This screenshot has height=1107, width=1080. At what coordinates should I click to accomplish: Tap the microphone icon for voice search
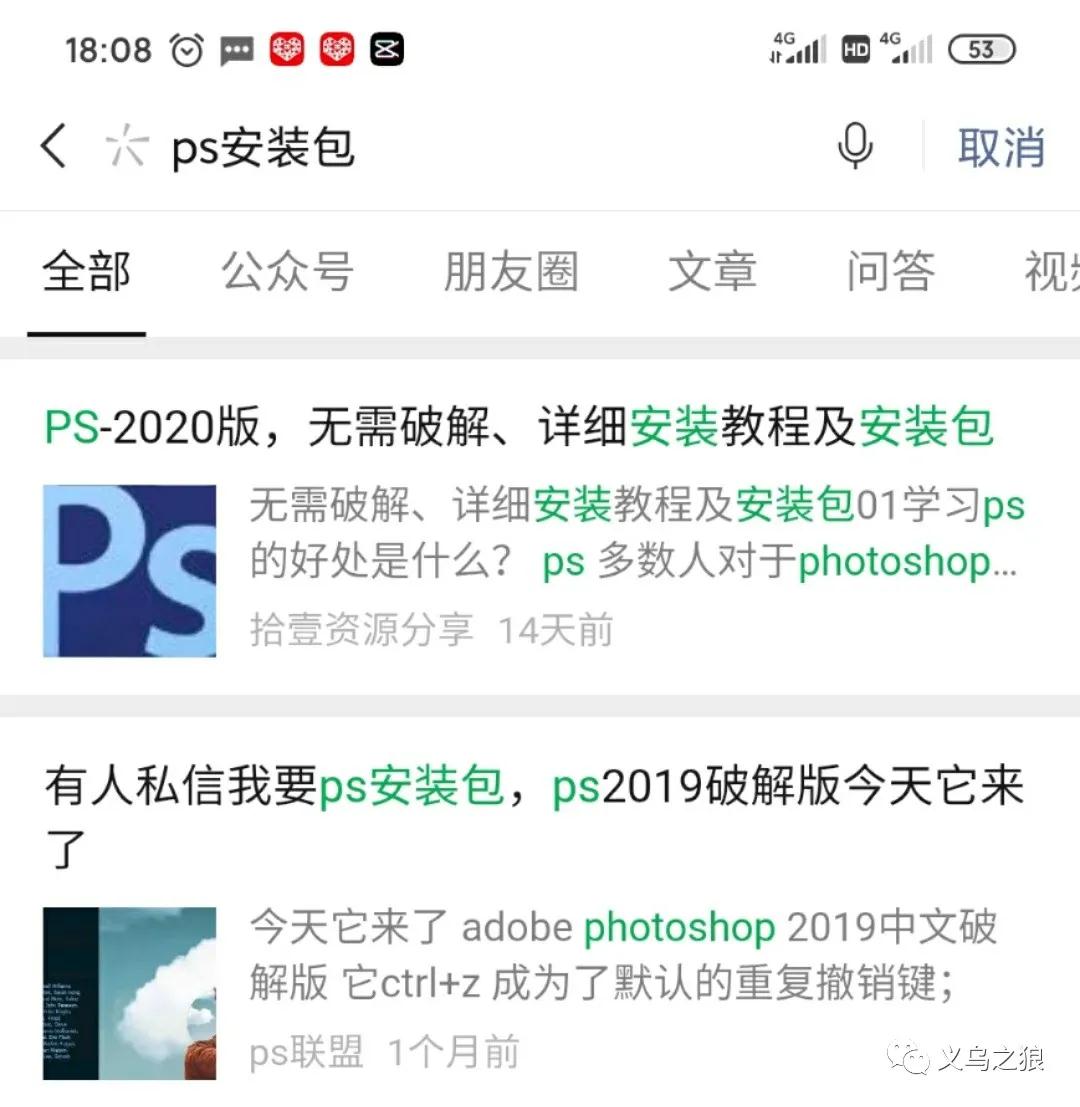click(855, 147)
